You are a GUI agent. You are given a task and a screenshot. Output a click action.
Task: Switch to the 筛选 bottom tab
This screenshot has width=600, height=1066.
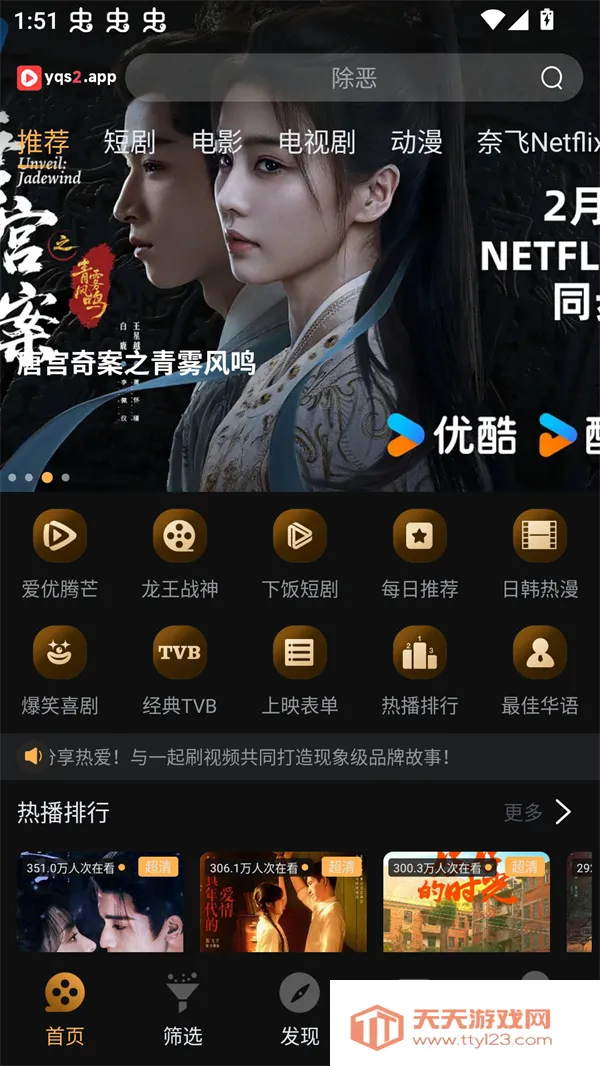[x=182, y=1010]
